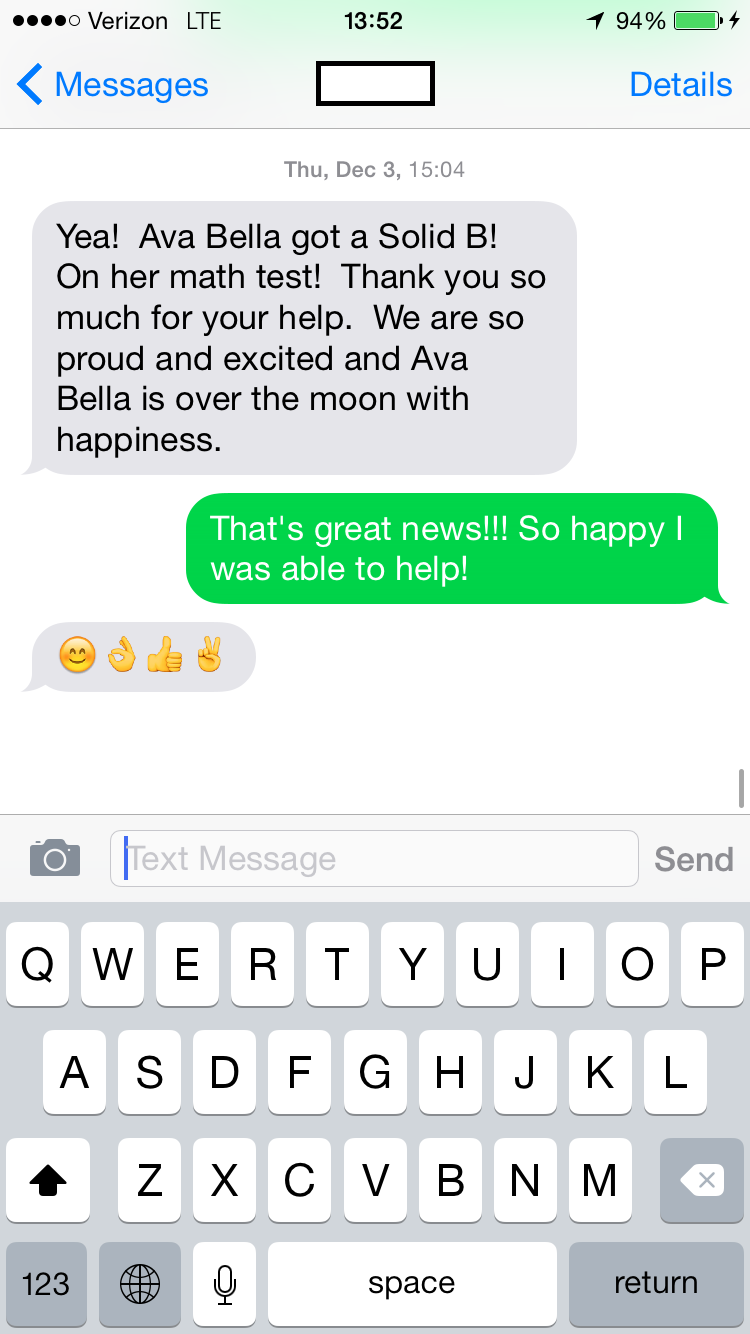
Task: Switch to the 123 numeric keyboard
Action: click(46, 1284)
